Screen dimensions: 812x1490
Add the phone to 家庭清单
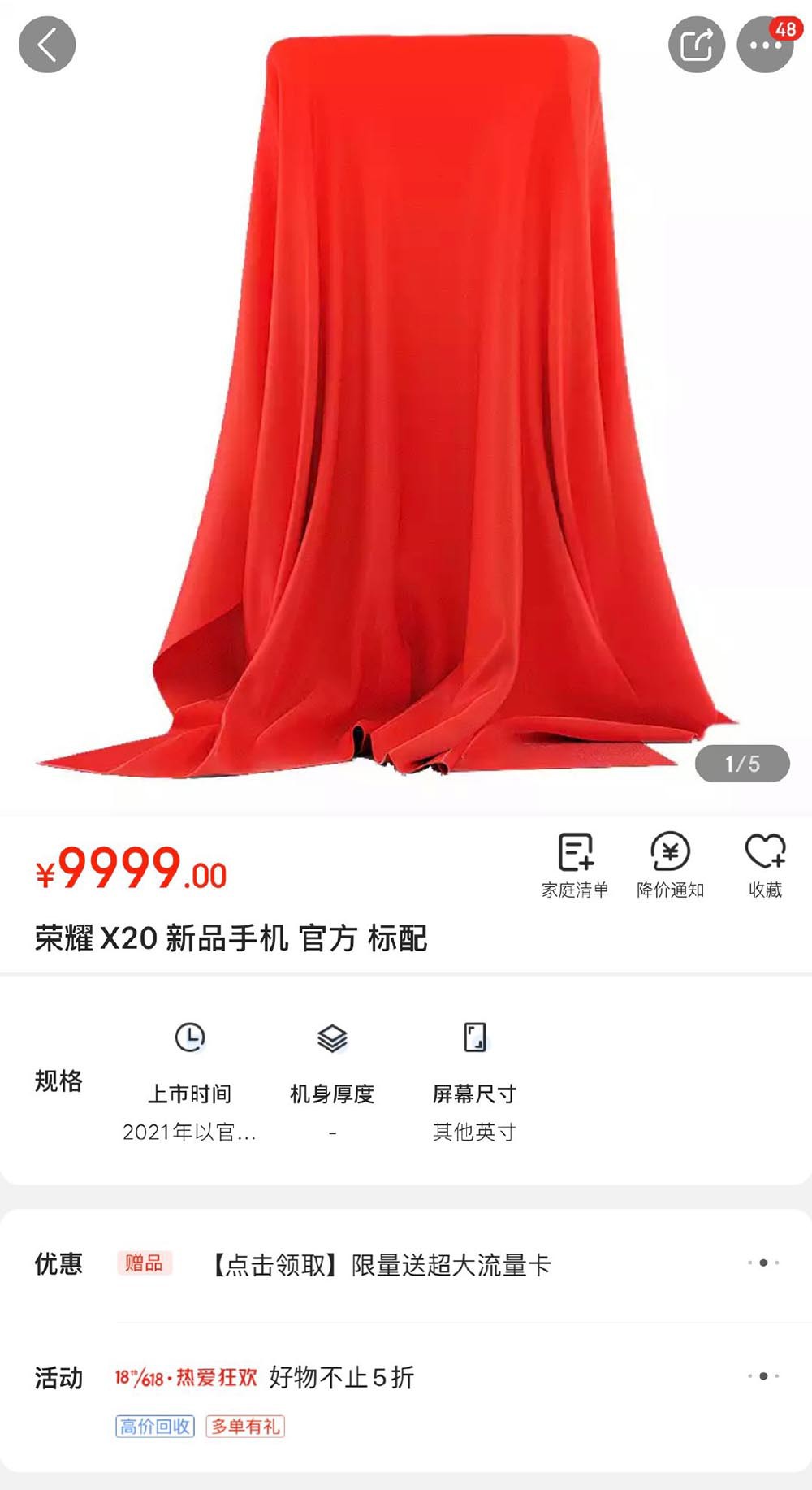click(x=575, y=865)
